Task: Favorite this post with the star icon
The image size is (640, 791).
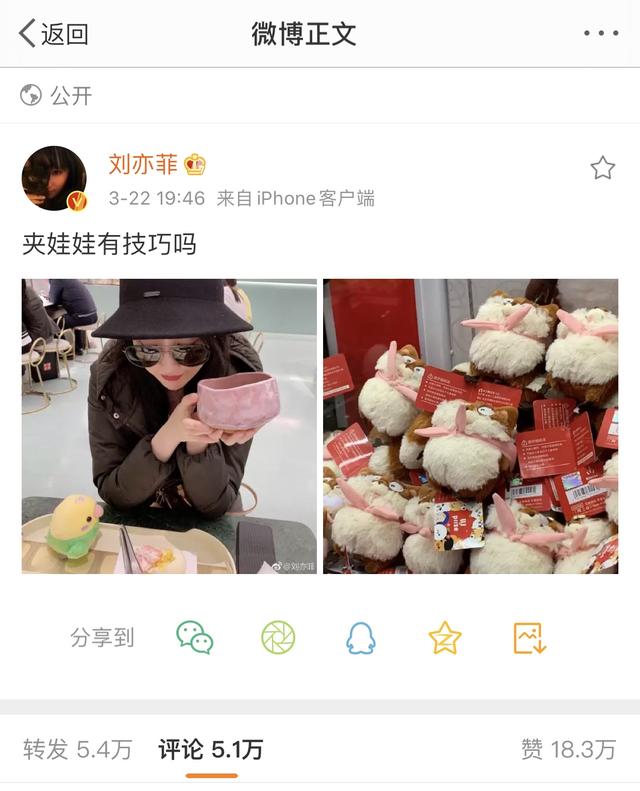Action: pyautogui.click(x=602, y=168)
